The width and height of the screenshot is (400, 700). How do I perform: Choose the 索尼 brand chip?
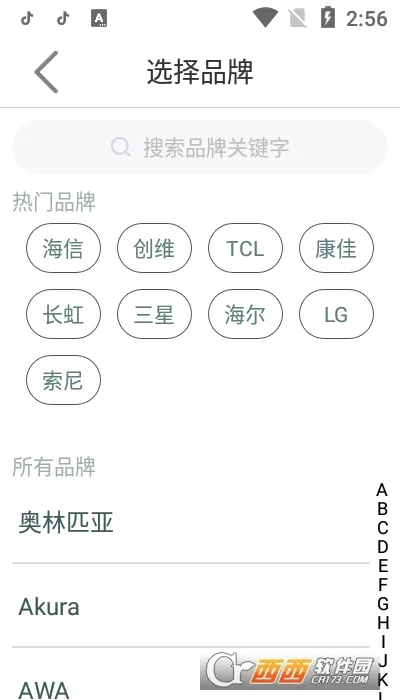(x=63, y=380)
